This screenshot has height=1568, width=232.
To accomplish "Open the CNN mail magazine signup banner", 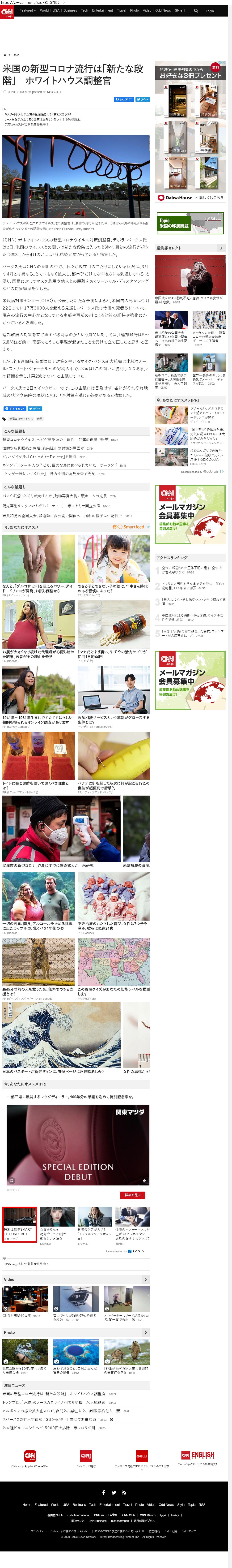I will pyautogui.click(x=190, y=514).
